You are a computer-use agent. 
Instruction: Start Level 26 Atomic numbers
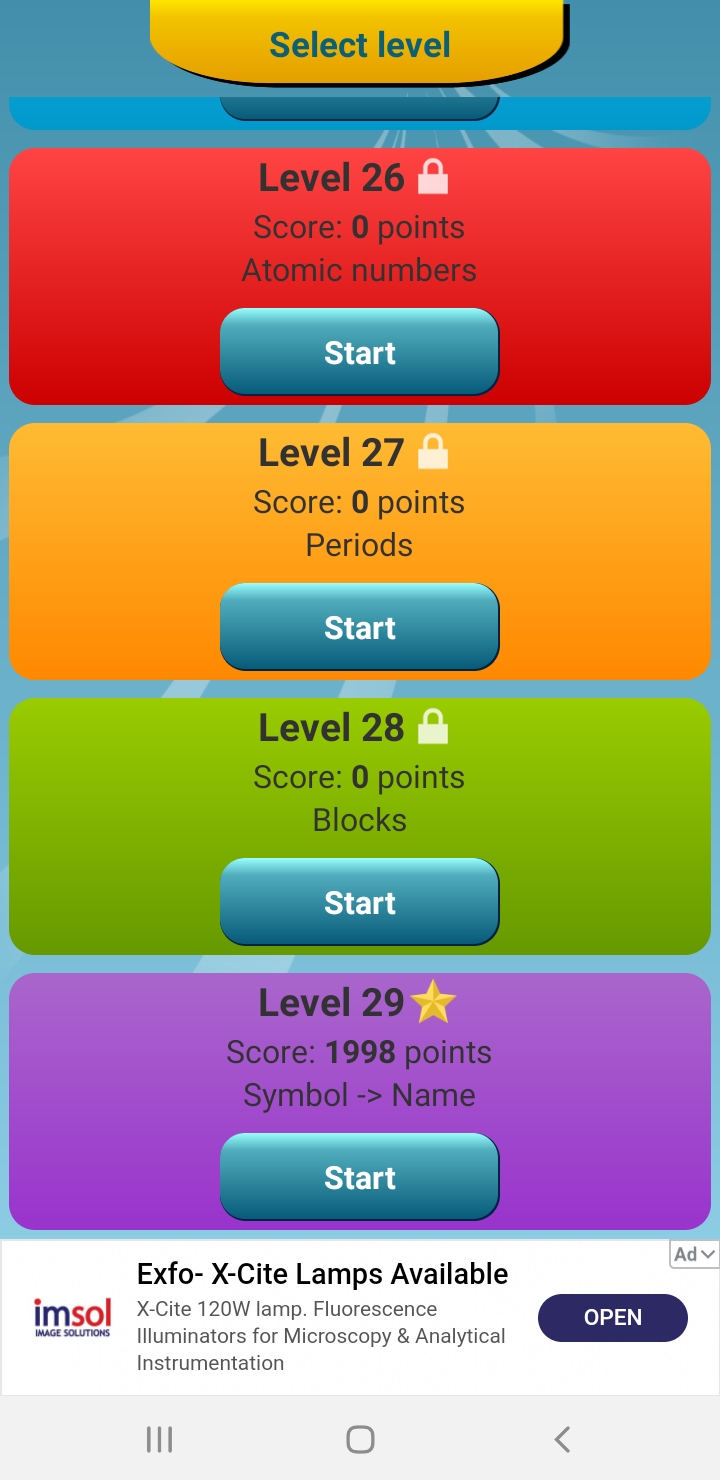pyautogui.click(x=359, y=352)
